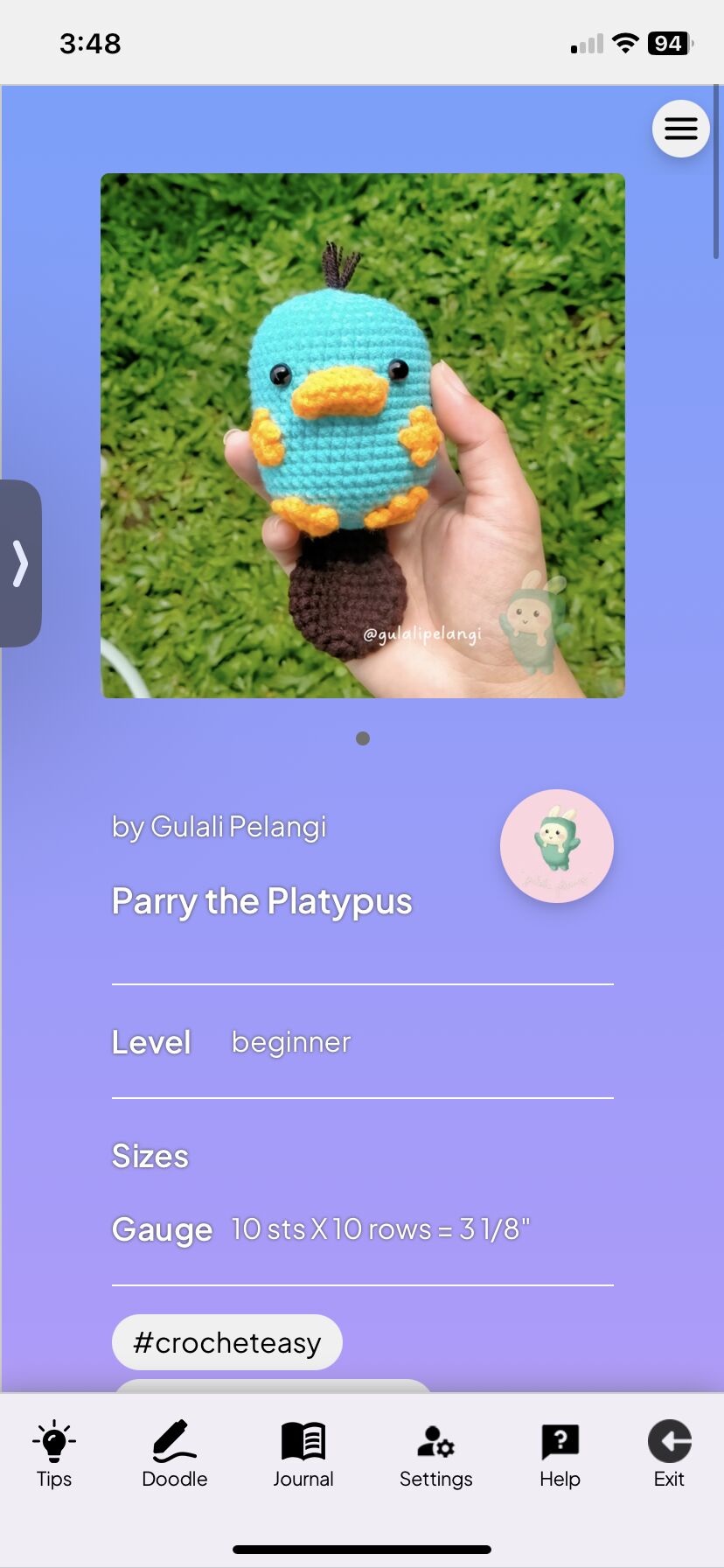
Task: Switch to the Doodle tool
Action: (175, 1453)
